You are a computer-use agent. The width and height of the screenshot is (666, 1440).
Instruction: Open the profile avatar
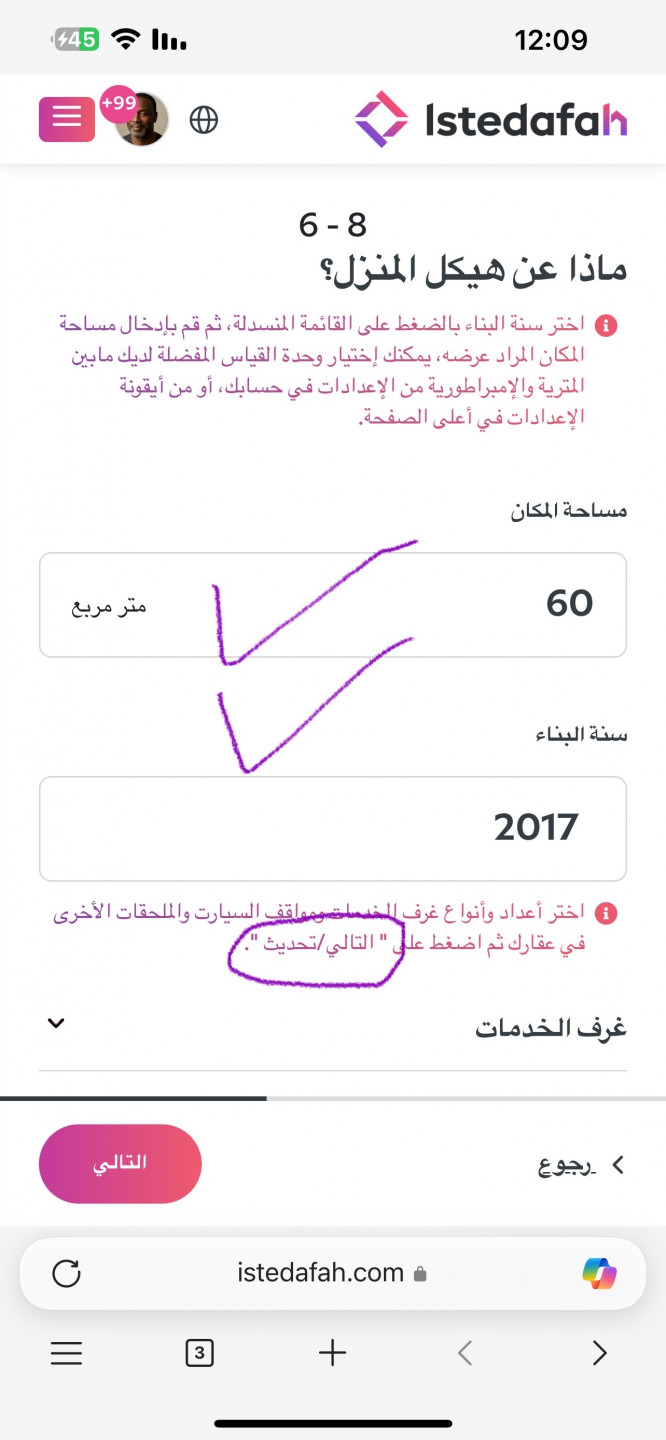(142, 120)
